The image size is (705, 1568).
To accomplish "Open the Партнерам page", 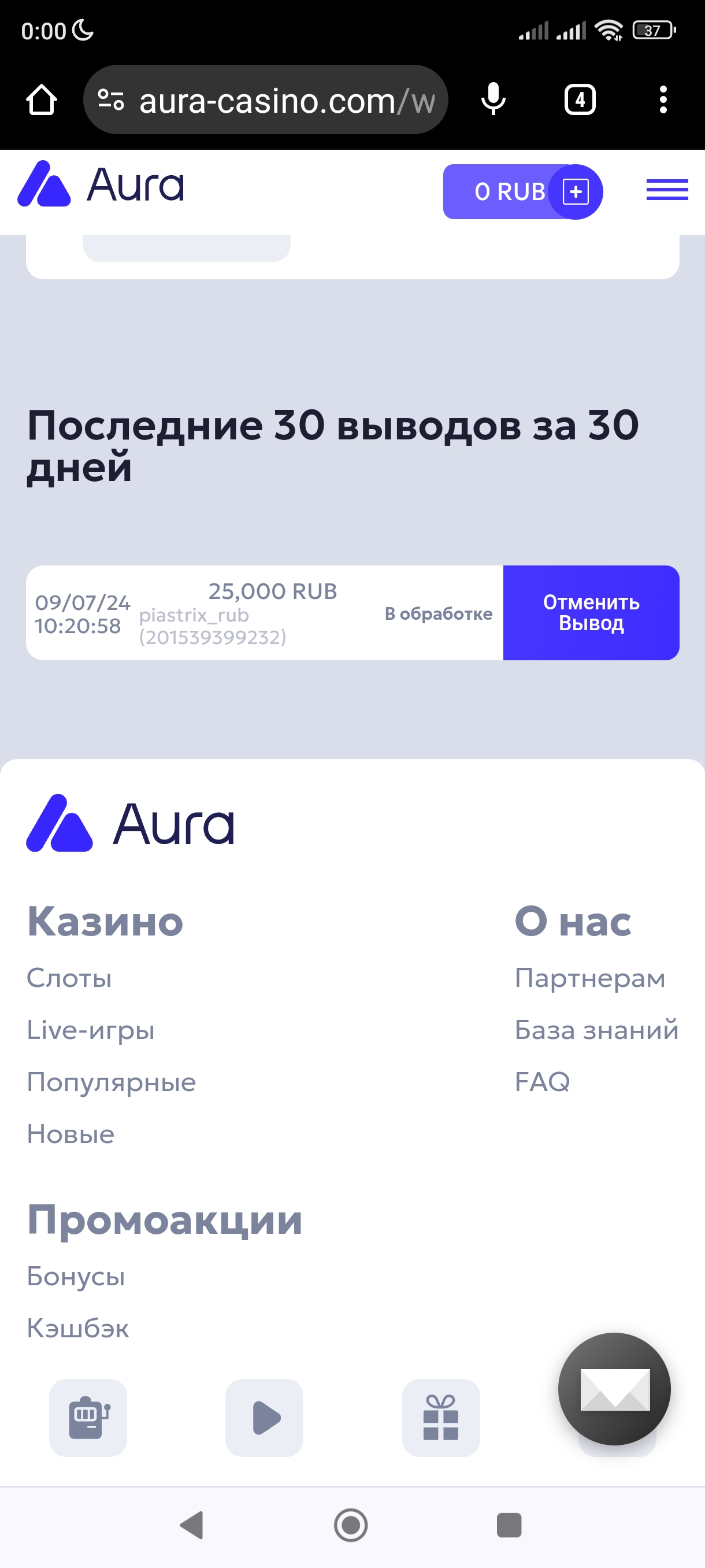I will (x=589, y=978).
